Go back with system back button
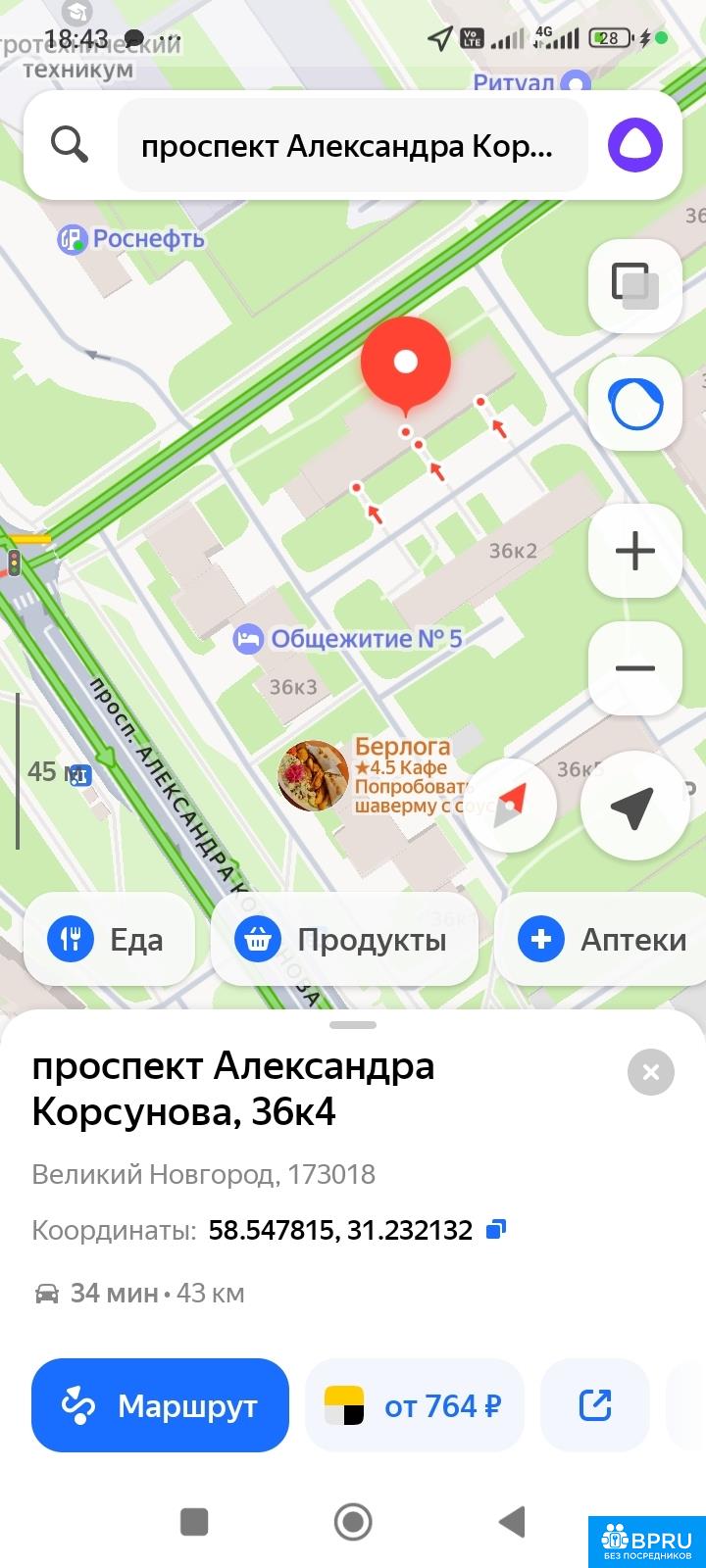Screen dimensions: 706x1568 pos(512,1521)
